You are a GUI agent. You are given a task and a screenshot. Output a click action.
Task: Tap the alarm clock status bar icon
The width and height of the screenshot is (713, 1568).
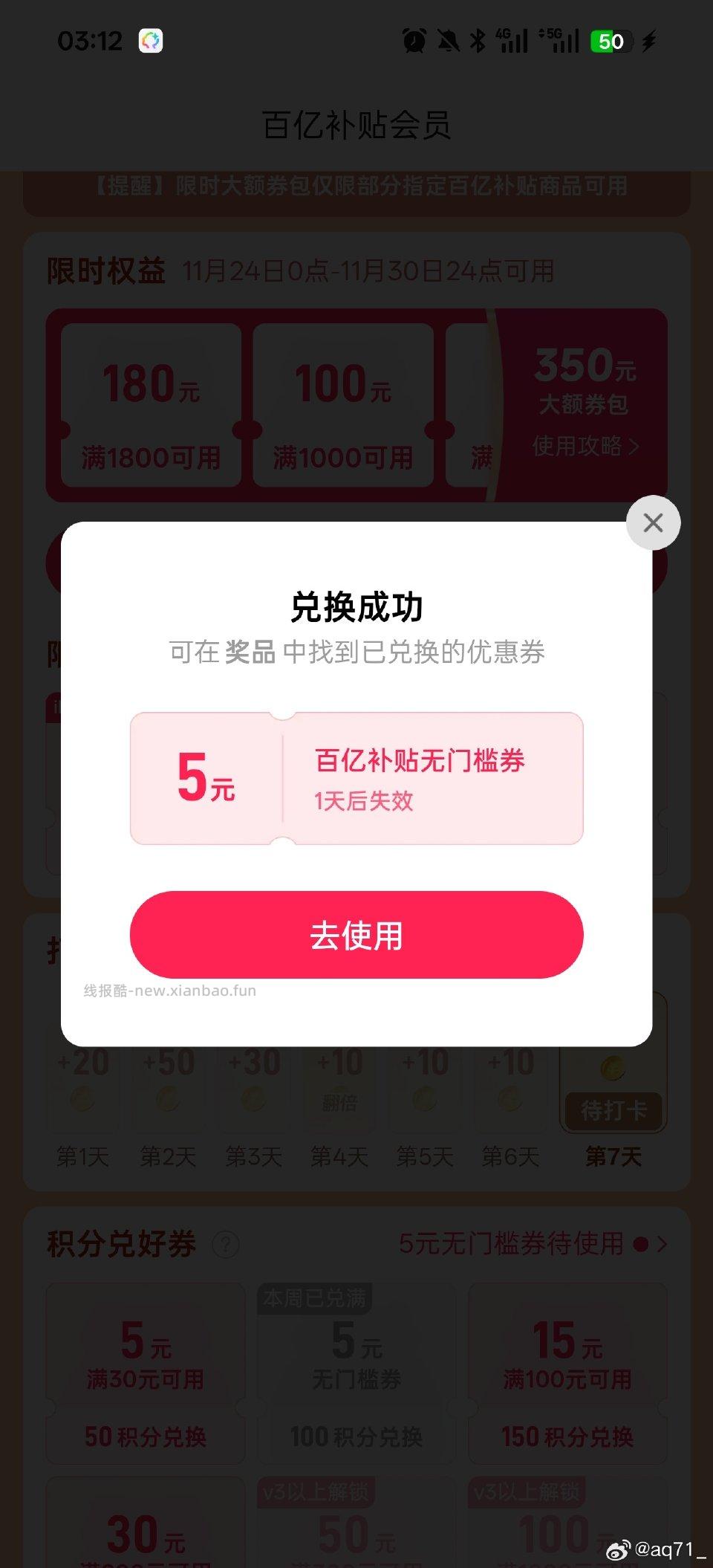414,41
